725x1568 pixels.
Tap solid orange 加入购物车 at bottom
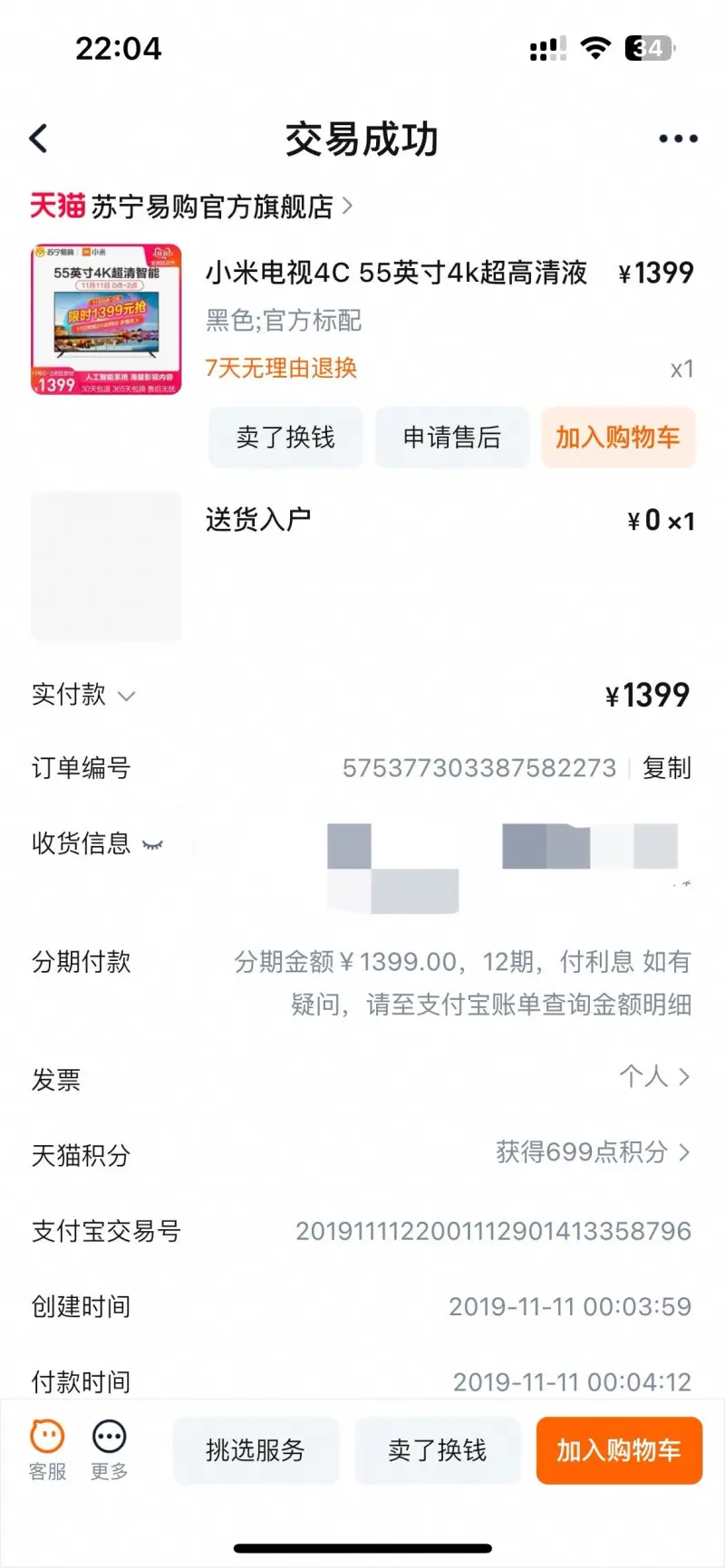pyautogui.click(x=619, y=1450)
